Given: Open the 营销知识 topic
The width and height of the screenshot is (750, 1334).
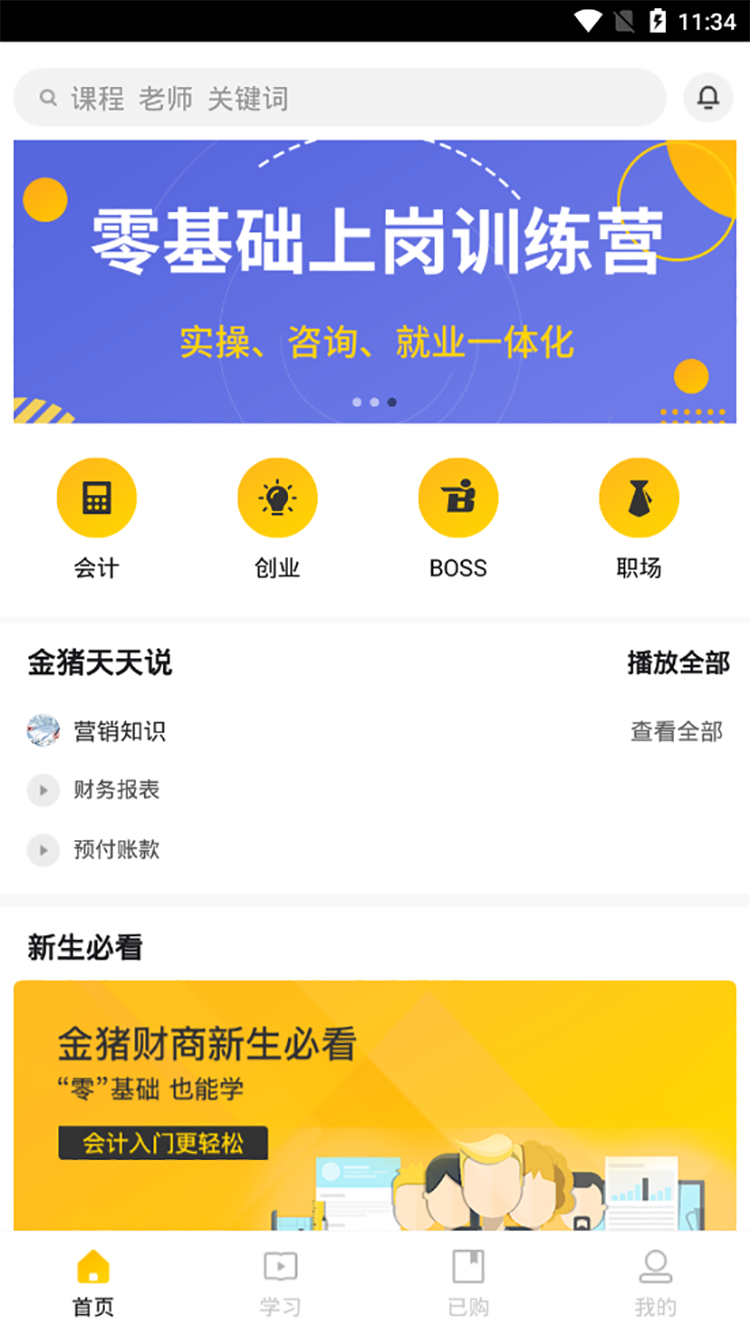Looking at the screenshot, I should tap(118, 732).
